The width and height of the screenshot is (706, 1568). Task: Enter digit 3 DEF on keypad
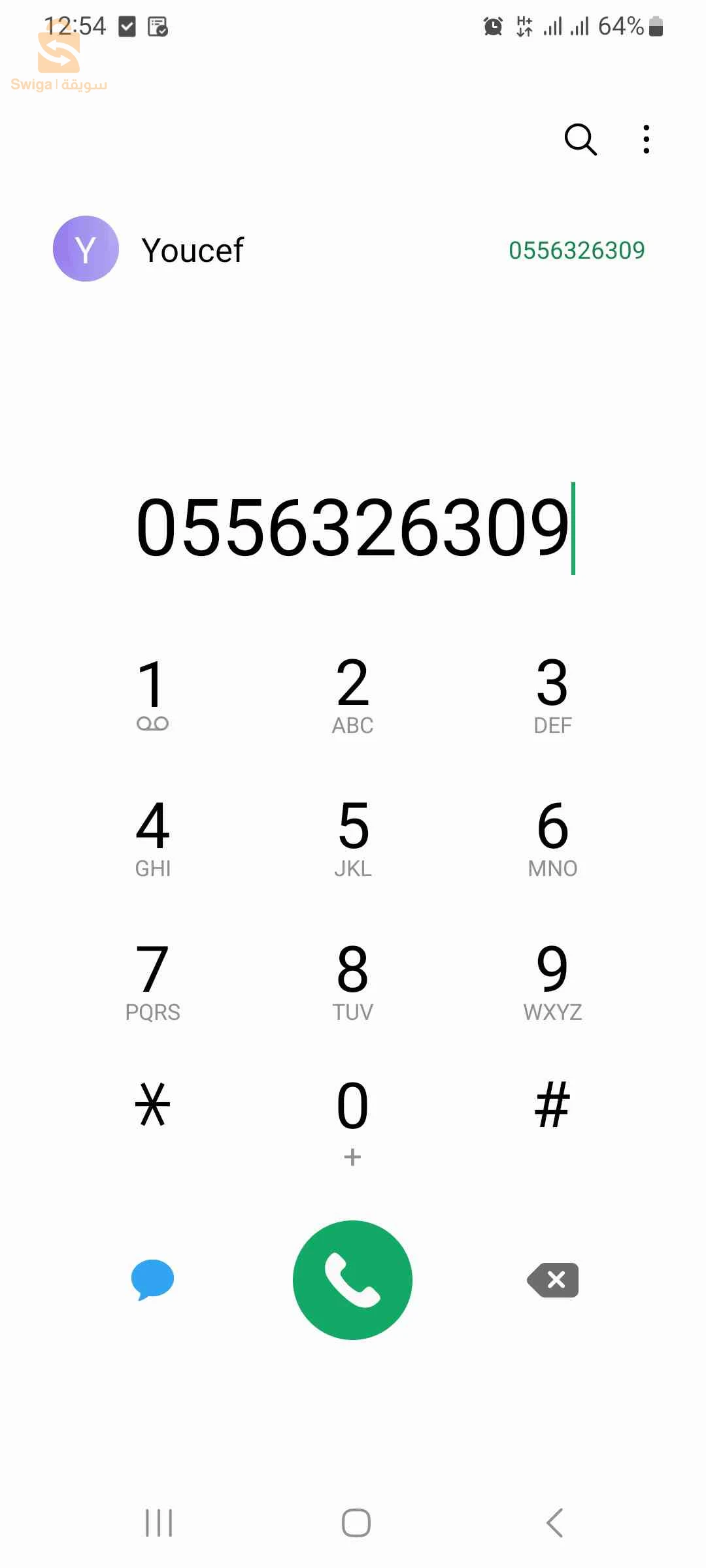(x=552, y=694)
